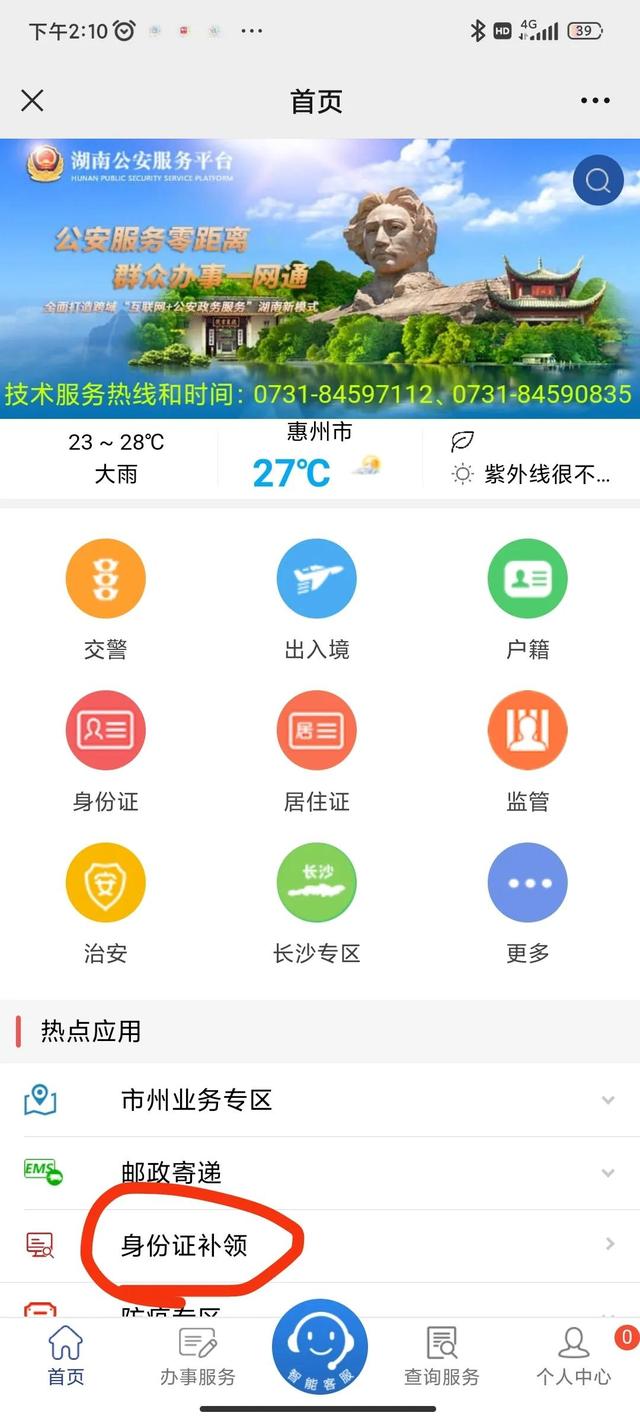
Task: Open the 身份证 ID card service
Action: [105, 731]
